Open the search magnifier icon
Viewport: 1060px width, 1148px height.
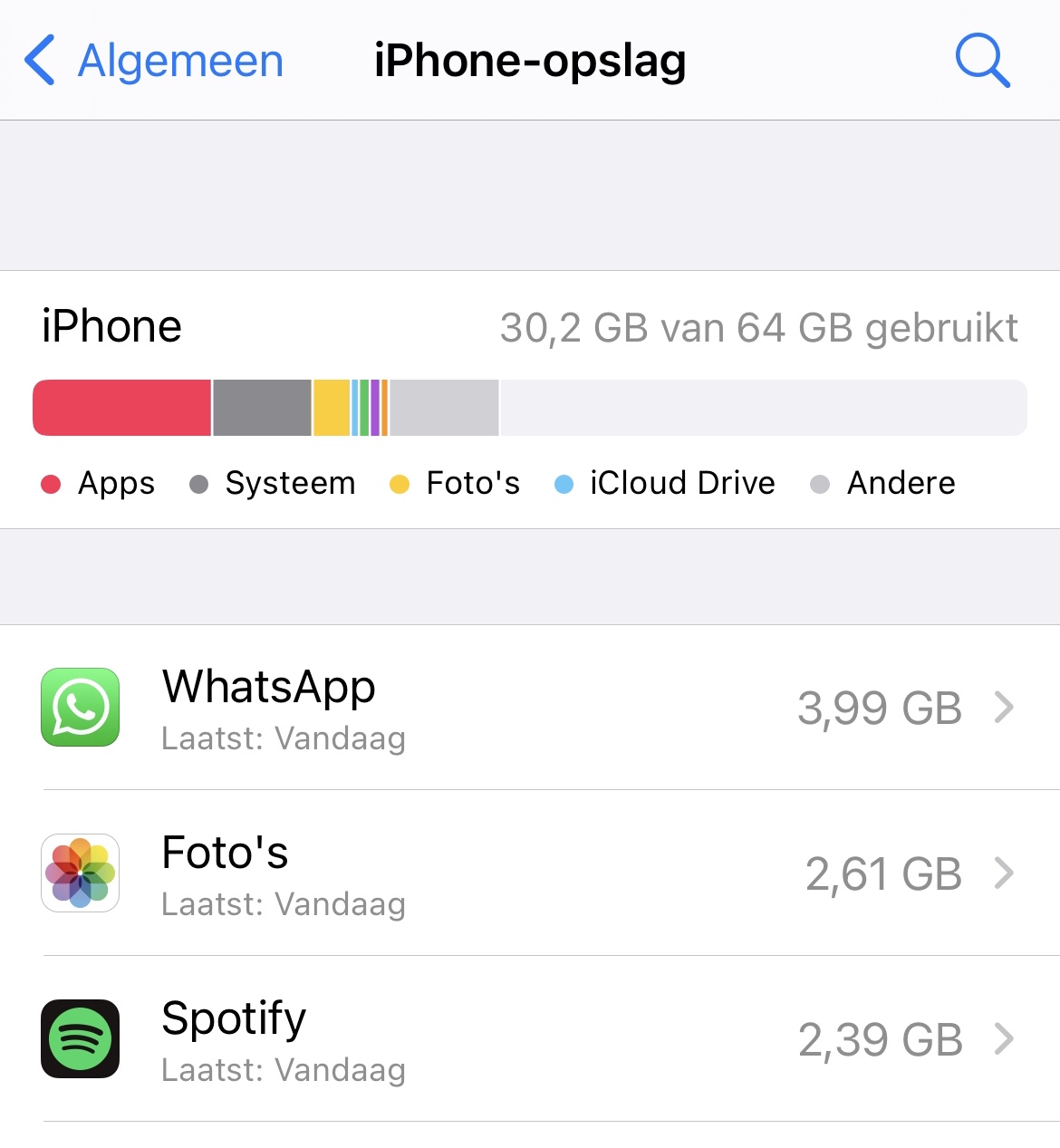(x=982, y=61)
